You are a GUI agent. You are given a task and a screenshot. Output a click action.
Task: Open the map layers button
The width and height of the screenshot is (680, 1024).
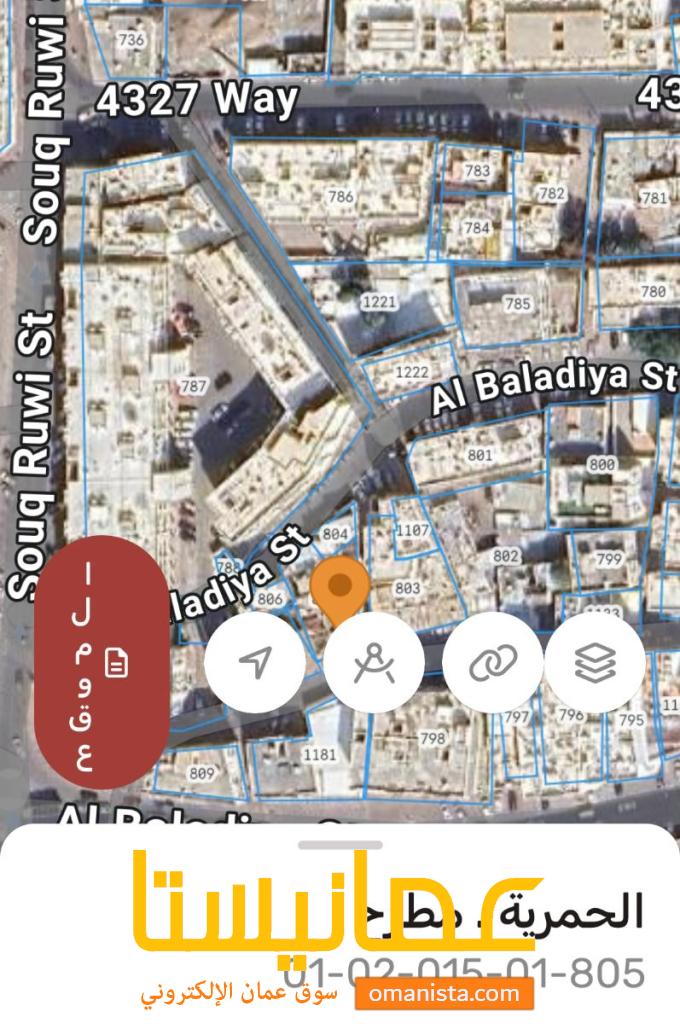click(595, 661)
